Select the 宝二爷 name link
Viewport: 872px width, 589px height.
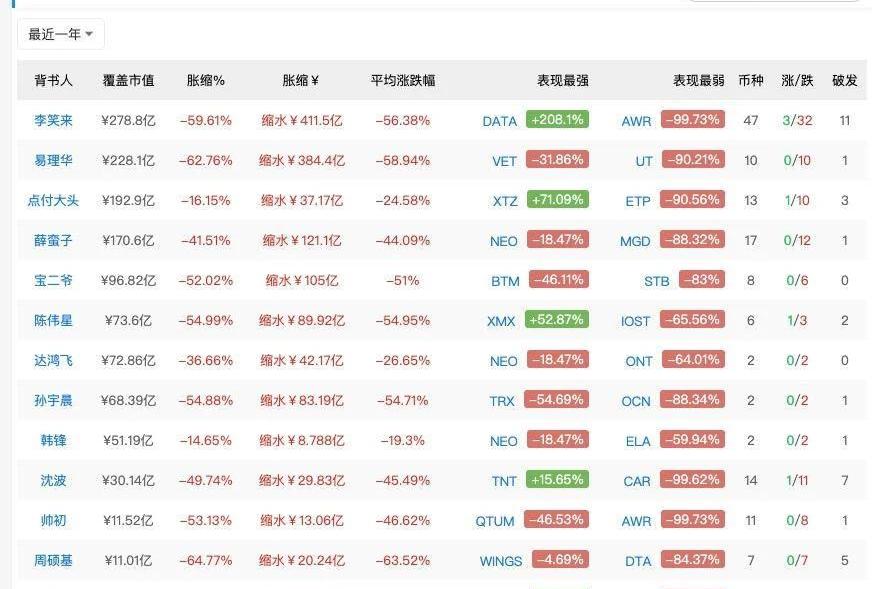click(53, 280)
